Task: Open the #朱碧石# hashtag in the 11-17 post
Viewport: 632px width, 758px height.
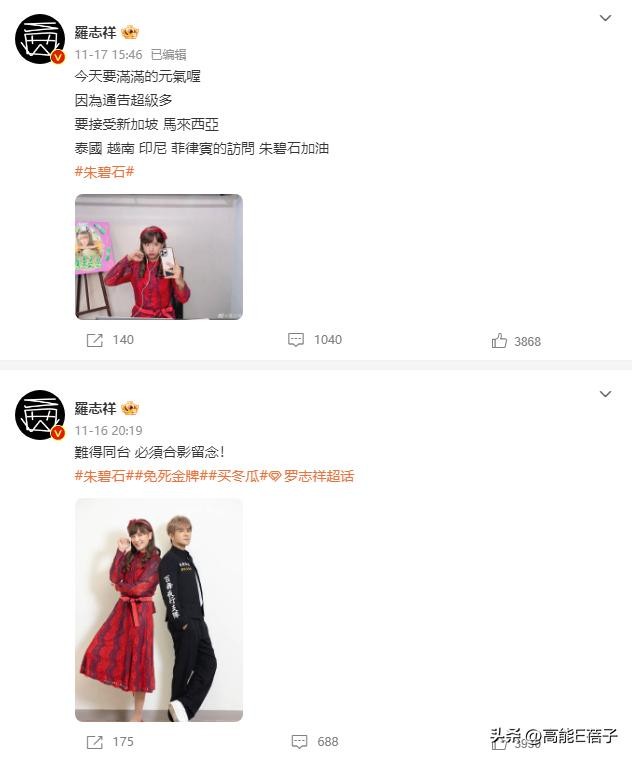Action: [x=104, y=172]
